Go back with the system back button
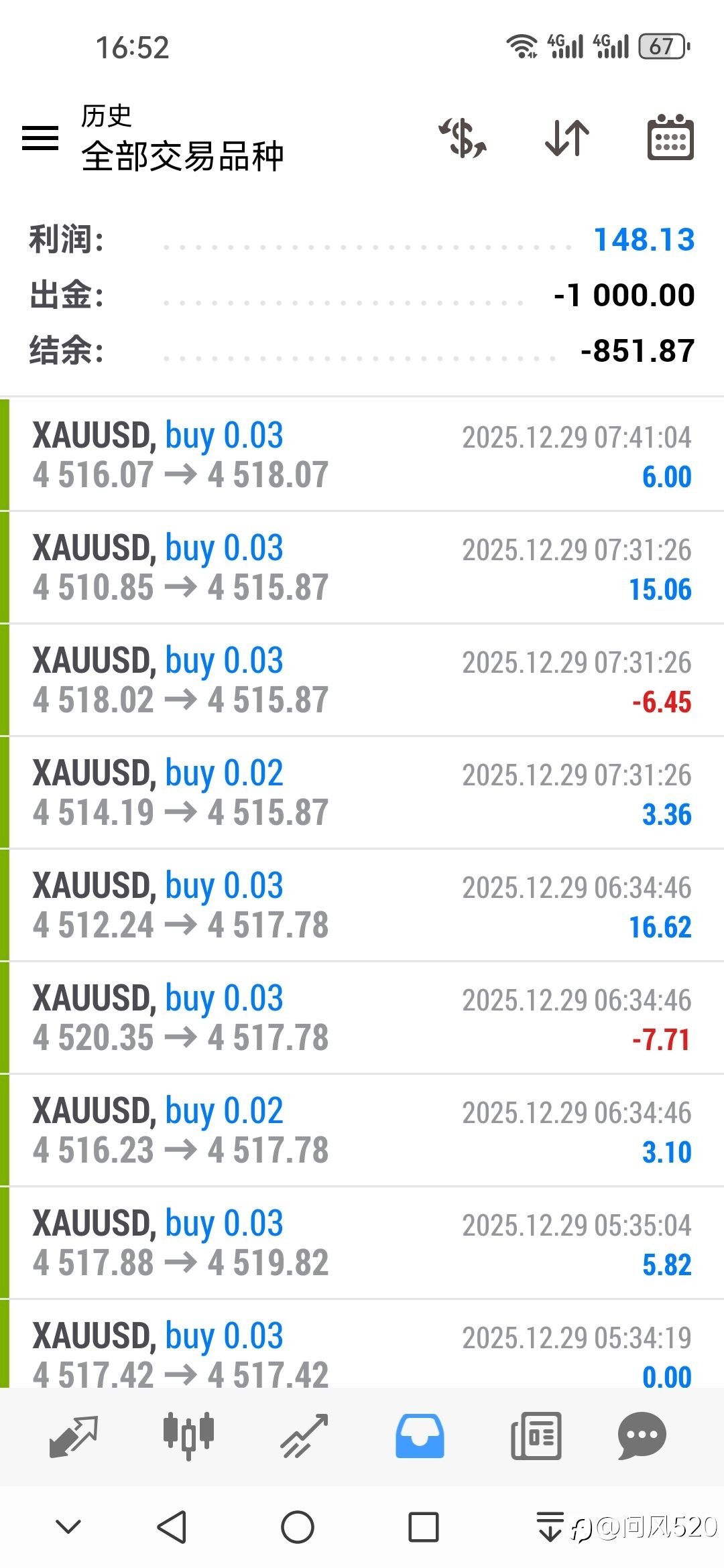 (x=172, y=1527)
